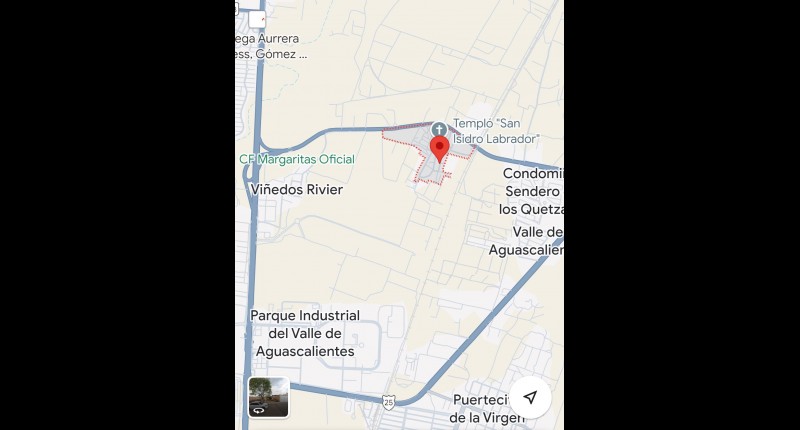
Task: Open Templo "San Isidro Labrador" place marker
Action: [439, 129]
